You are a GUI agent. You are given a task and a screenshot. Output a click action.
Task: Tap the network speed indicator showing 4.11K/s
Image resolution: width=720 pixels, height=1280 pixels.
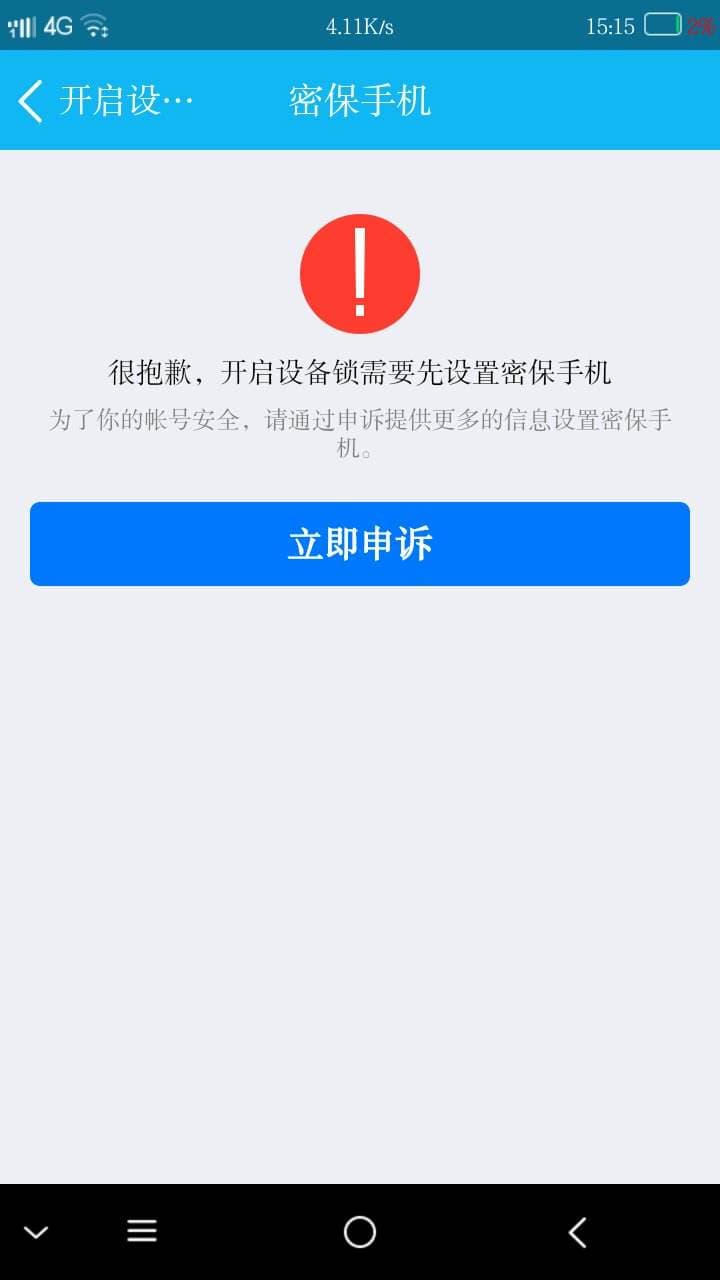tap(358, 27)
